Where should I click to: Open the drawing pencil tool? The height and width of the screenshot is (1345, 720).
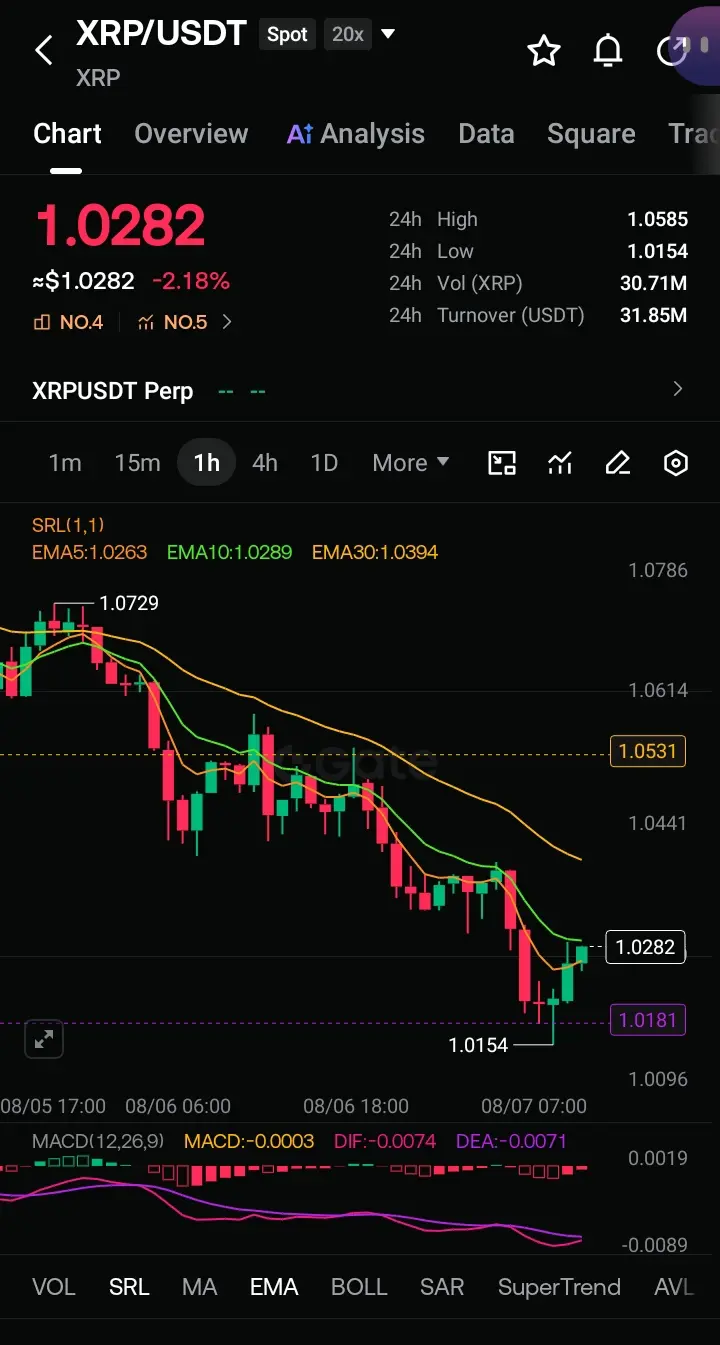pyautogui.click(x=618, y=463)
